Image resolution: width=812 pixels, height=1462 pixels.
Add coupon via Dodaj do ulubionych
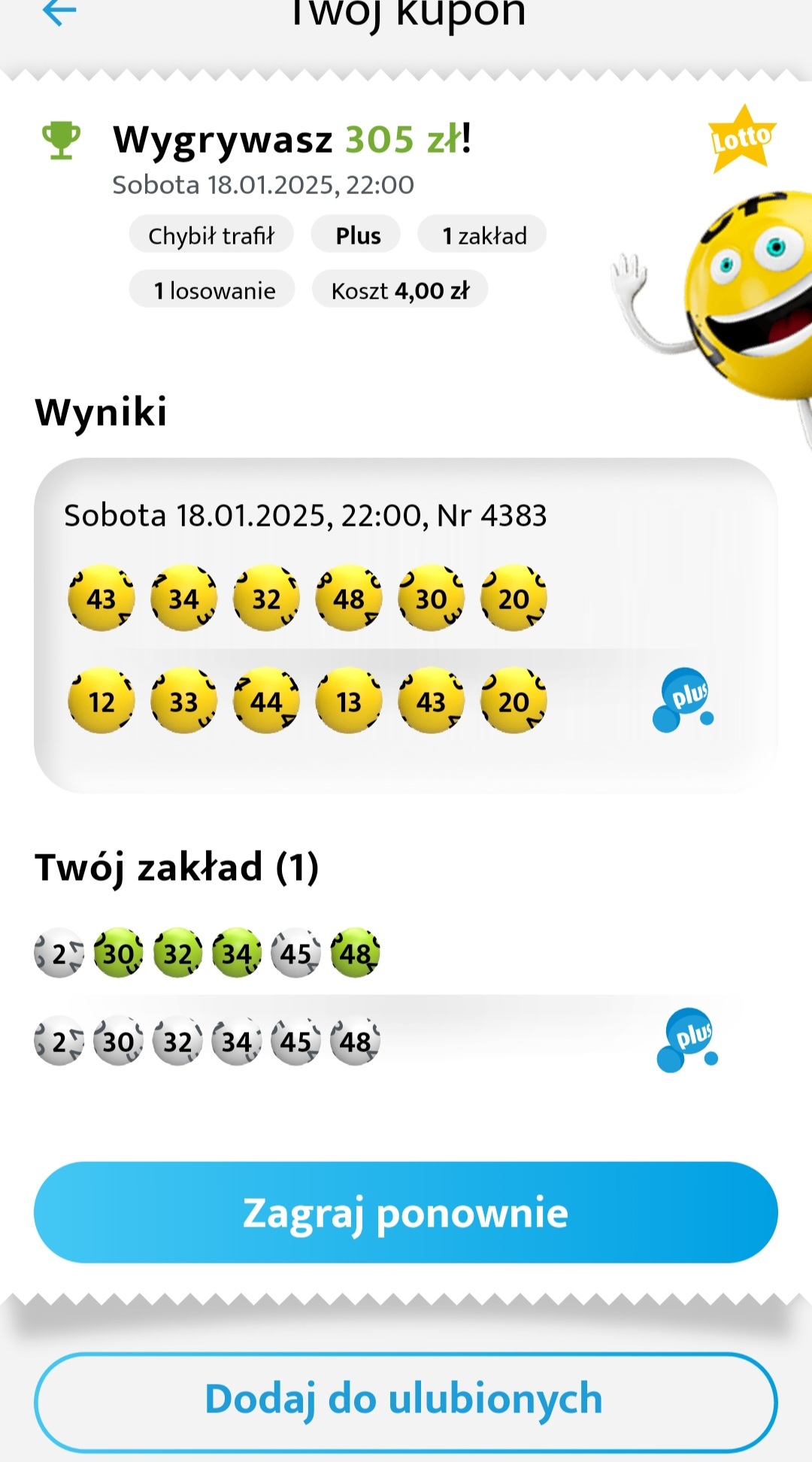click(406, 1400)
